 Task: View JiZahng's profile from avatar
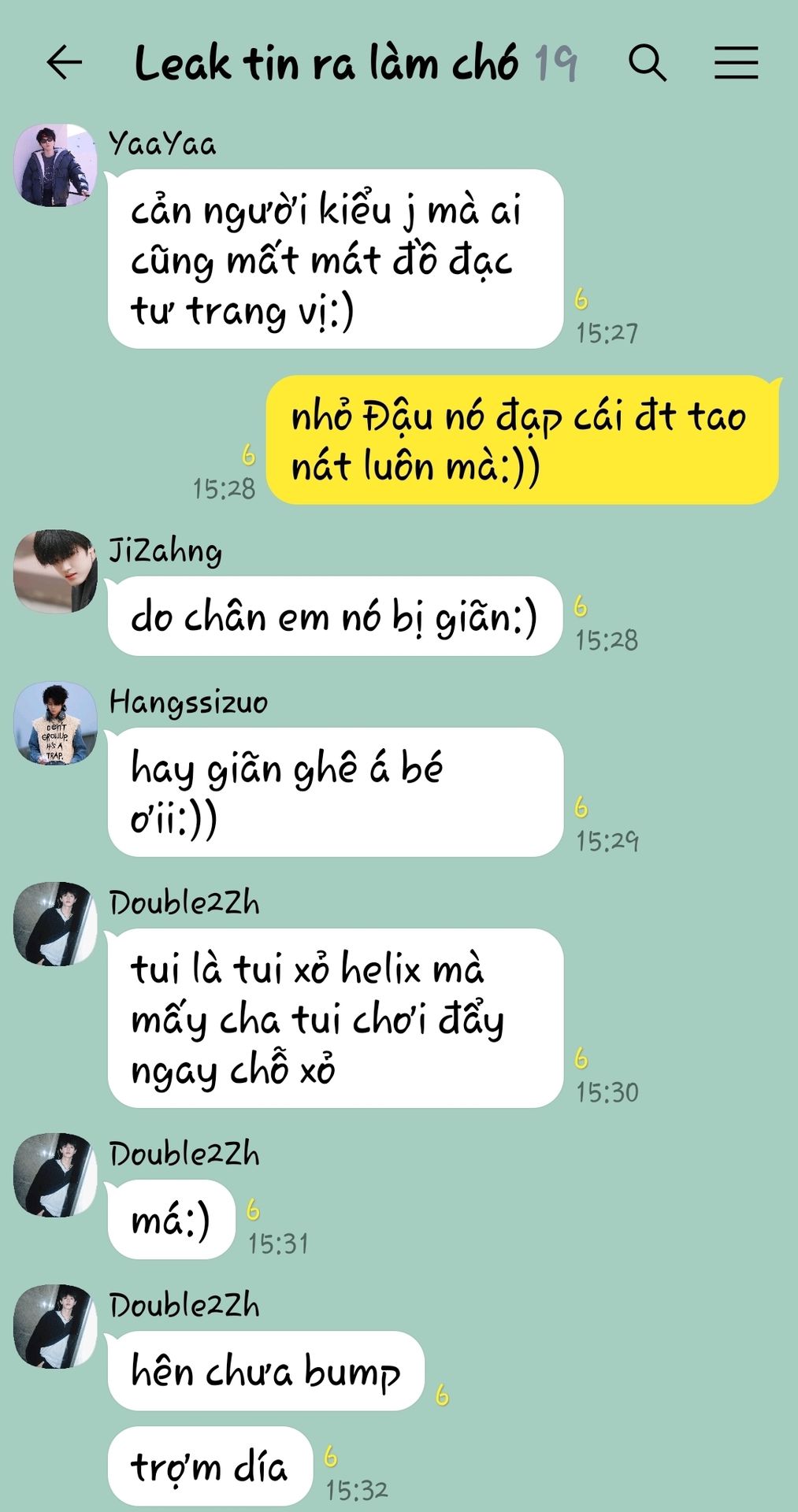(55, 572)
